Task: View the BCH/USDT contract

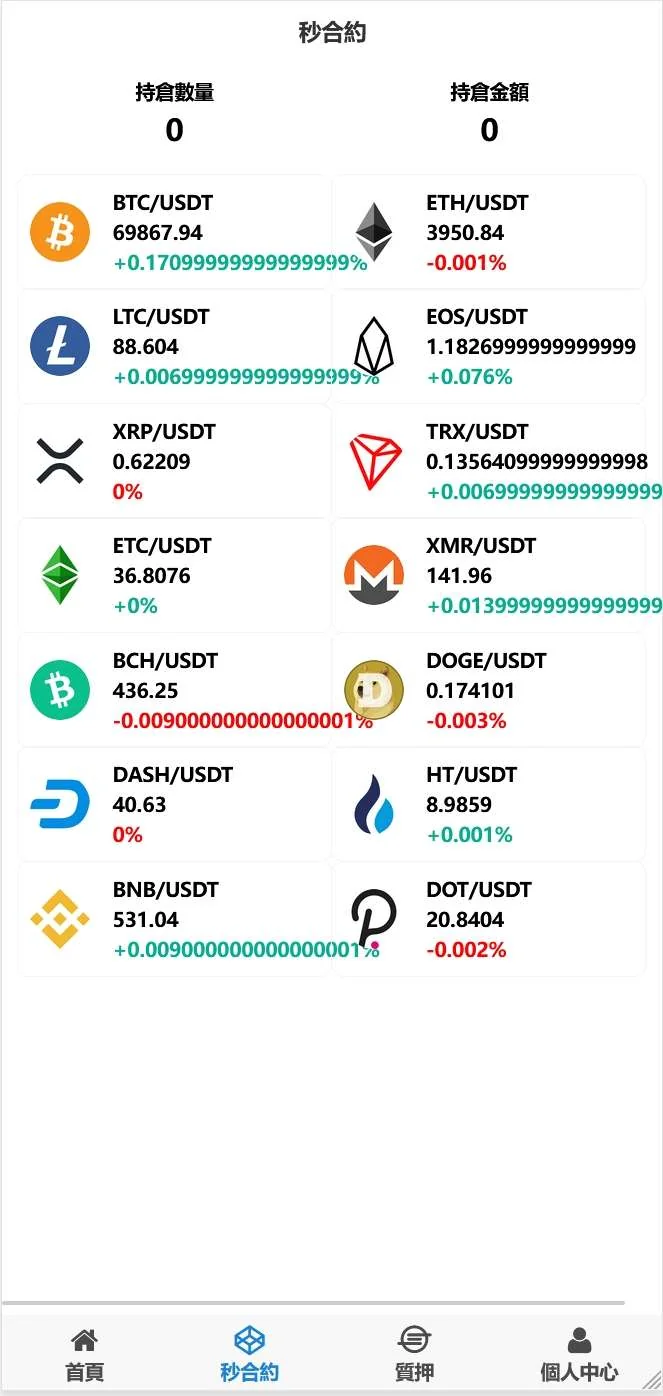Action: pos(175,690)
